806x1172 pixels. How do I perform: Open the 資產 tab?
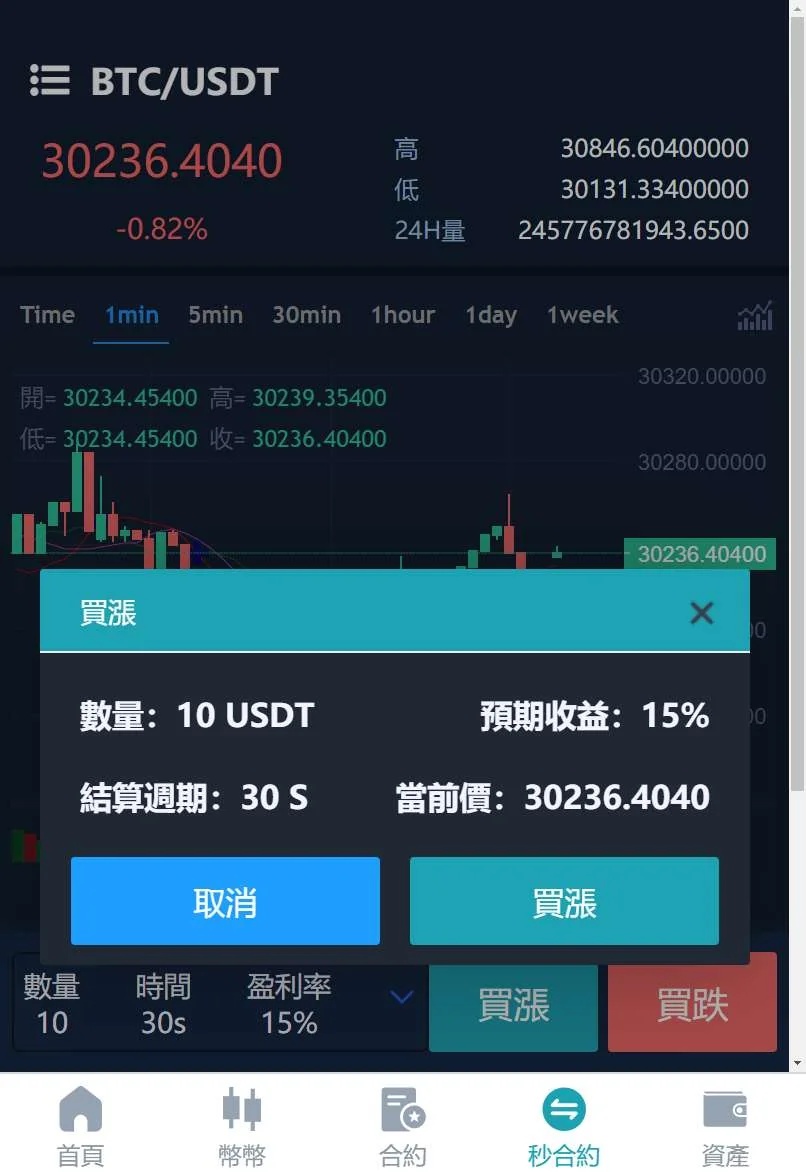tap(725, 1126)
